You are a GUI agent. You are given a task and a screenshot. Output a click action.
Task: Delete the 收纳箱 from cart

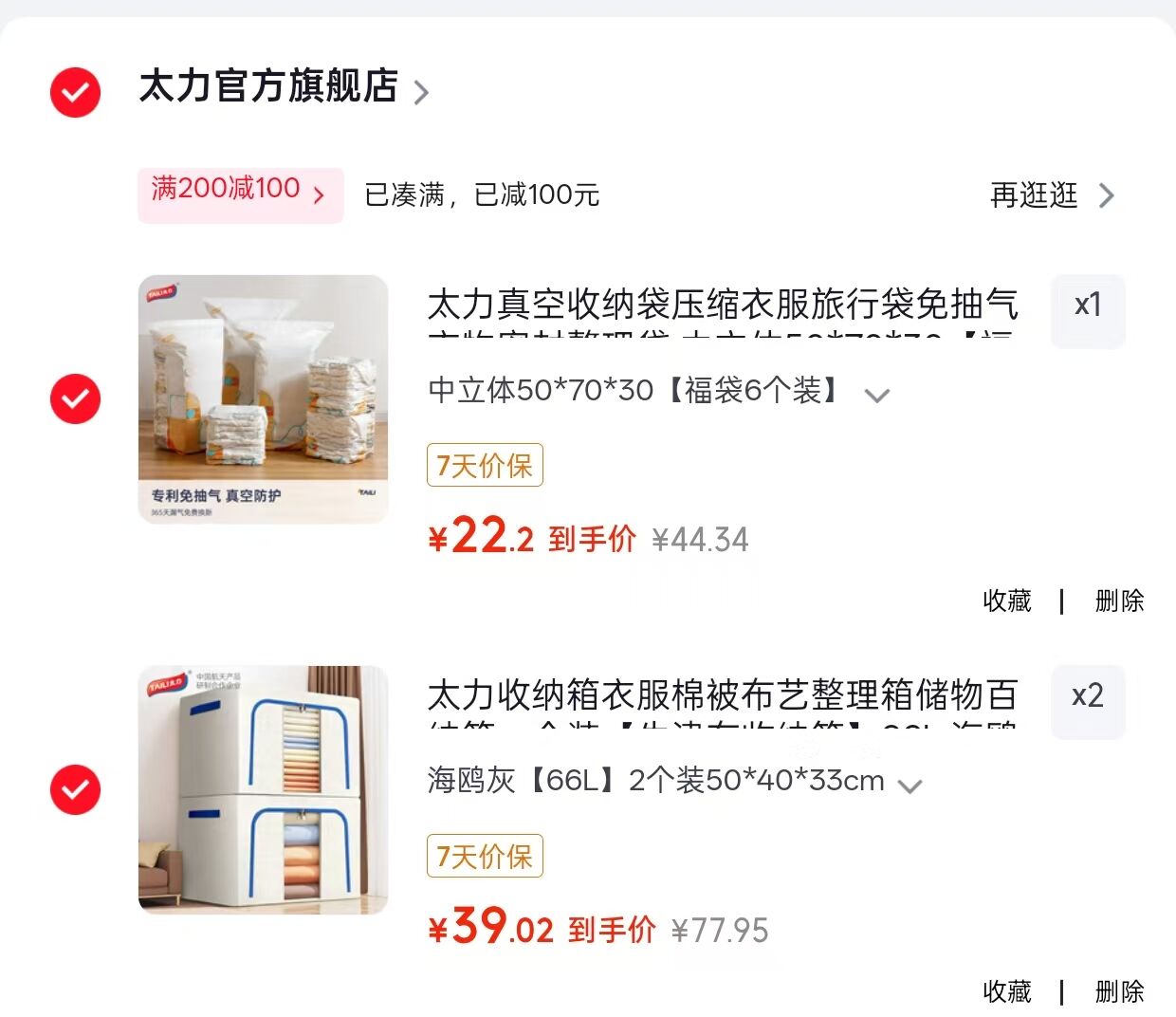[1119, 991]
